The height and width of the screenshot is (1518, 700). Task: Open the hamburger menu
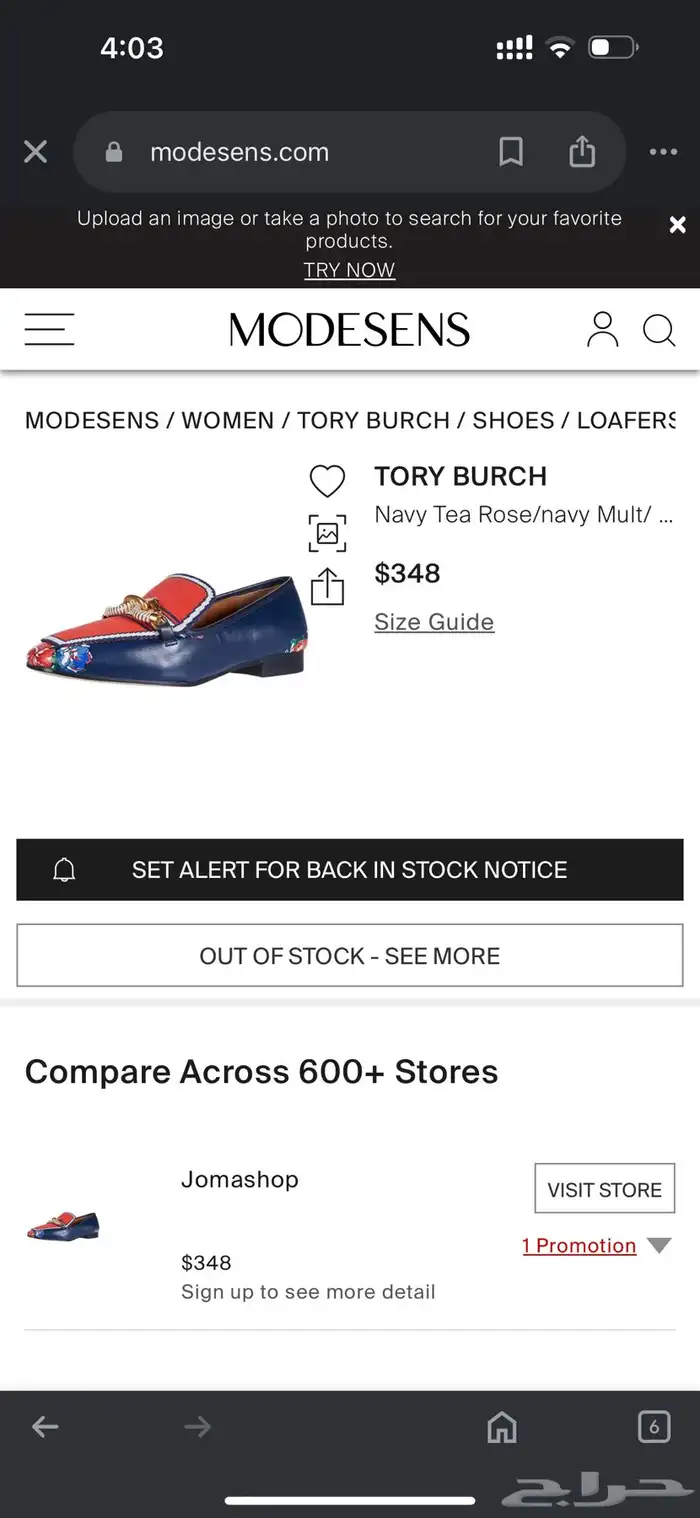pos(49,330)
